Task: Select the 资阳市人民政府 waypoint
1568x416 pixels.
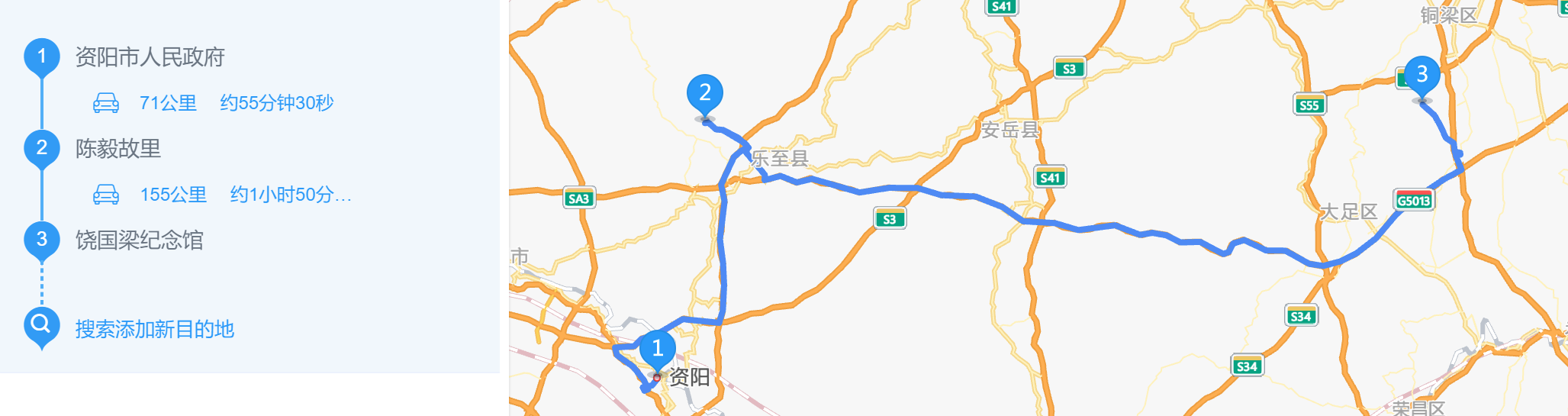Action: pyautogui.click(x=150, y=57)
